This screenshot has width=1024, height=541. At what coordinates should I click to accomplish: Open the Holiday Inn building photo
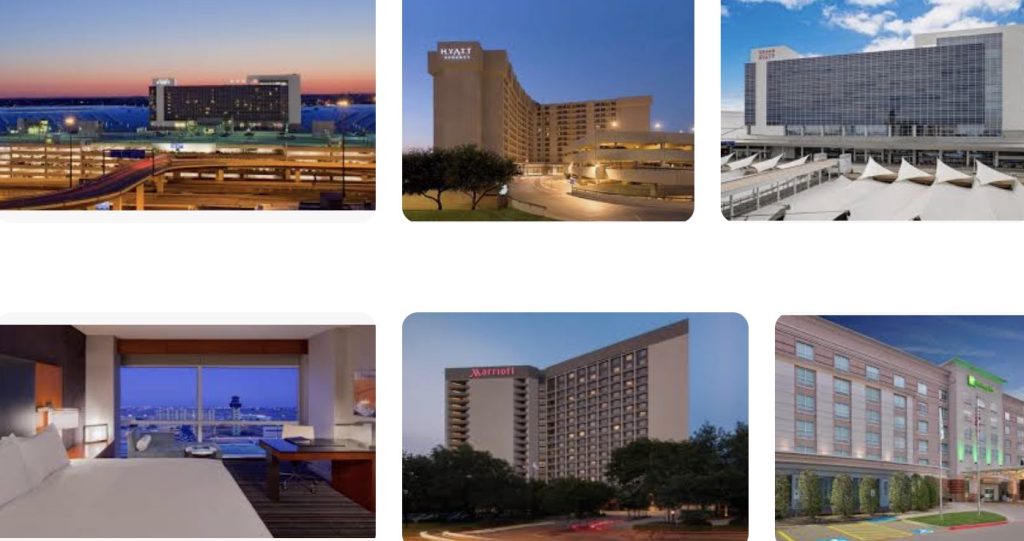(899, 428)
